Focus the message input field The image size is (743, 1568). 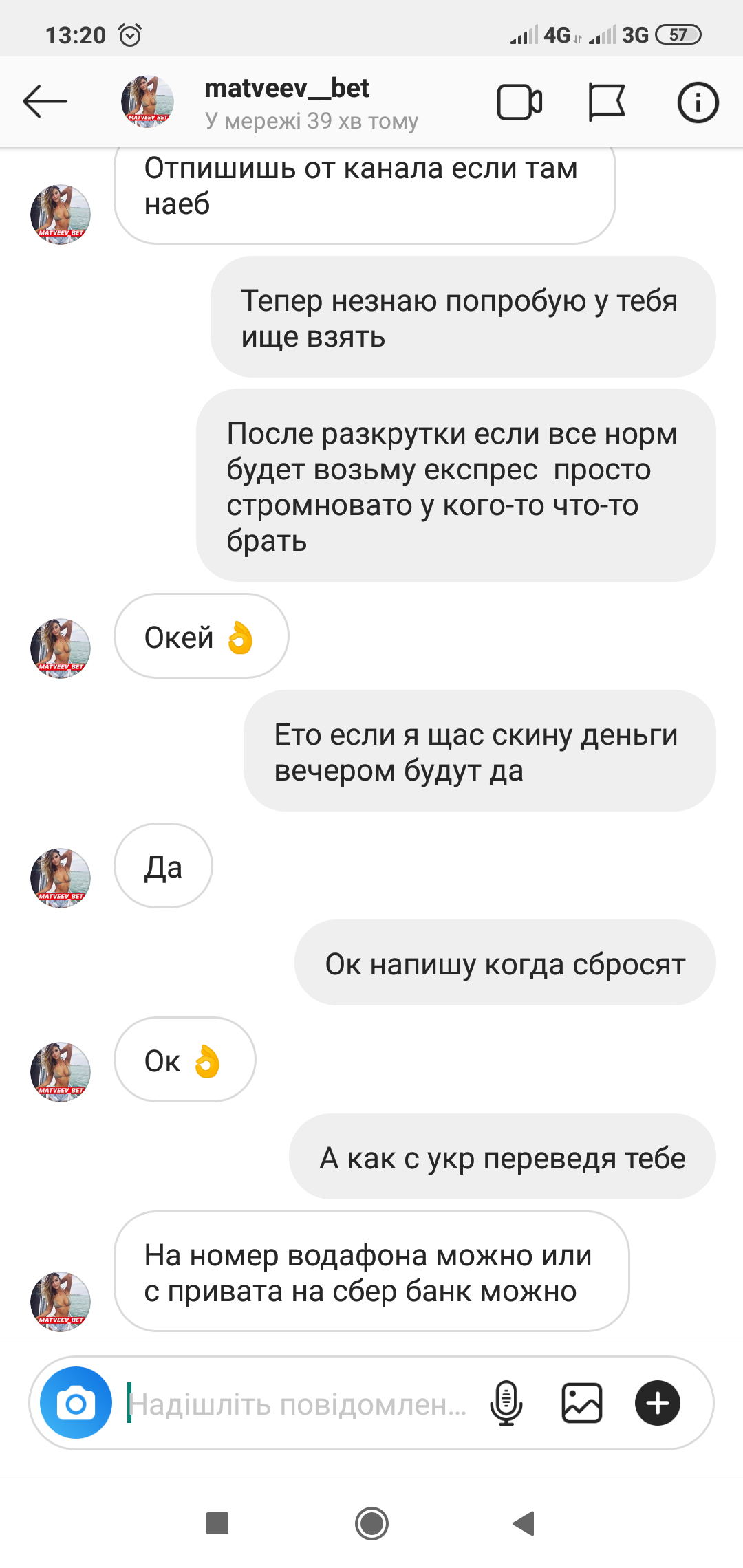tap(298, 1404)
